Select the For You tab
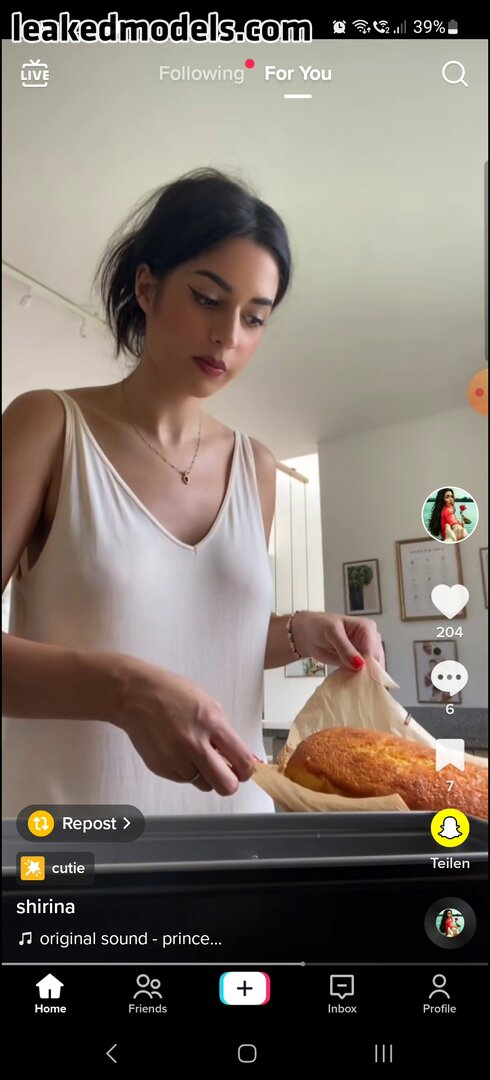The image size is (490, 1080). pyautogui.click(x=298, y=74)
